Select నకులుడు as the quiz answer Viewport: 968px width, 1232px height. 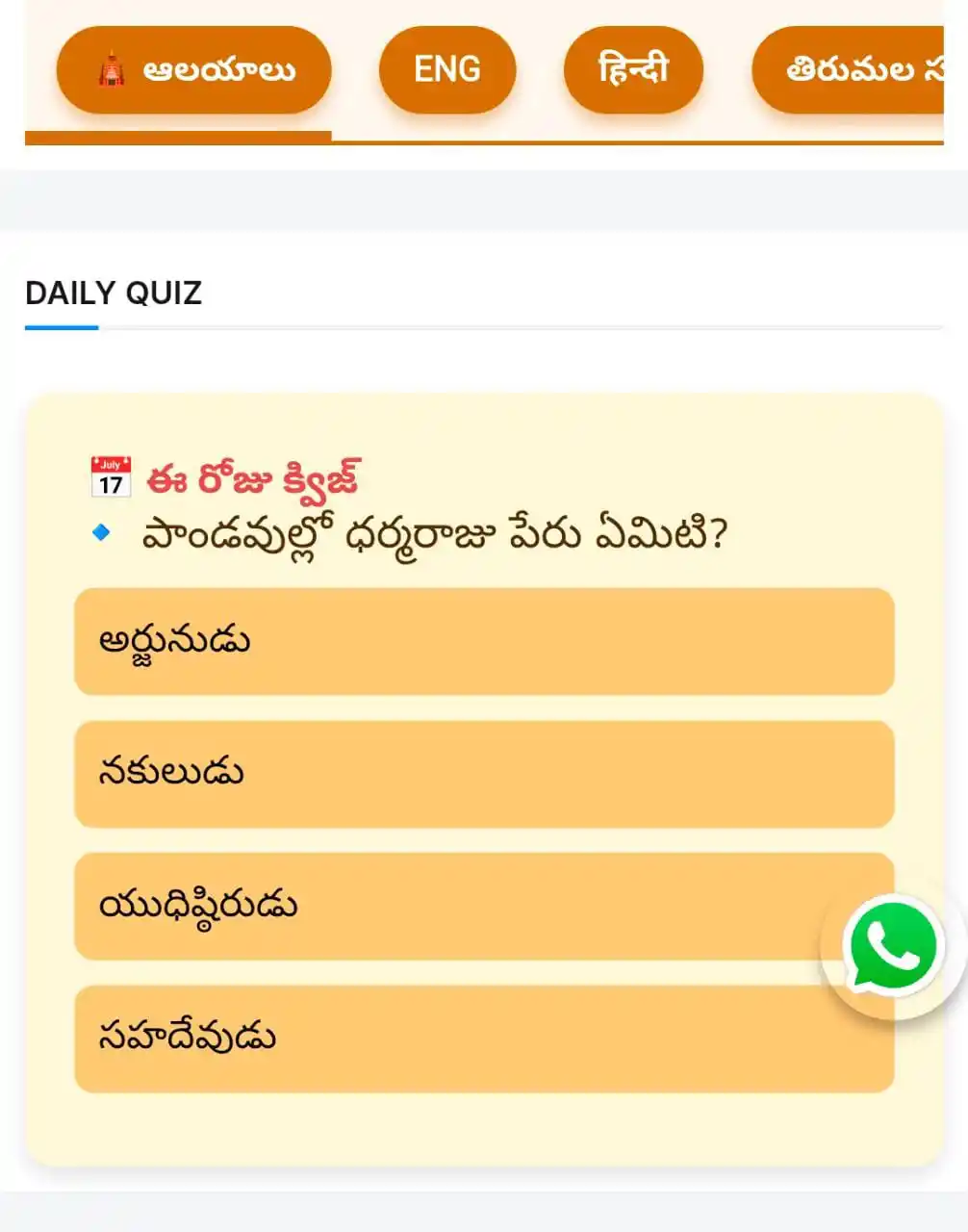(484, 774)
